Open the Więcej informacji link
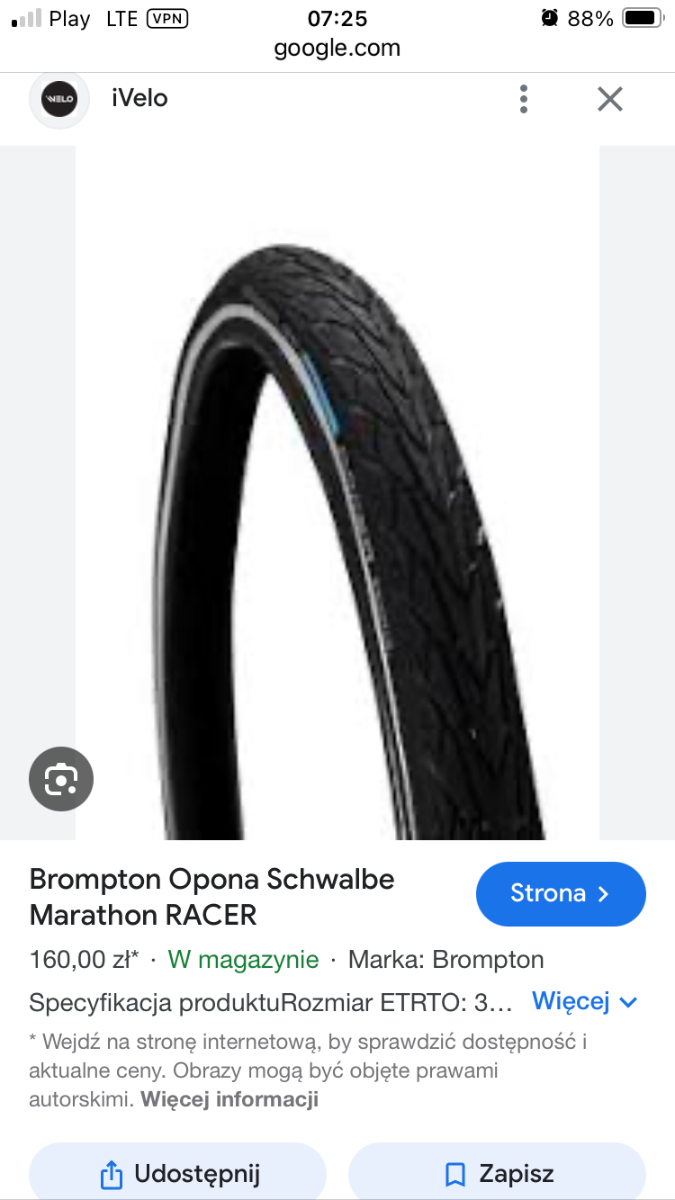Viewport: 675px width, 1200px height. coord(229,1099)
